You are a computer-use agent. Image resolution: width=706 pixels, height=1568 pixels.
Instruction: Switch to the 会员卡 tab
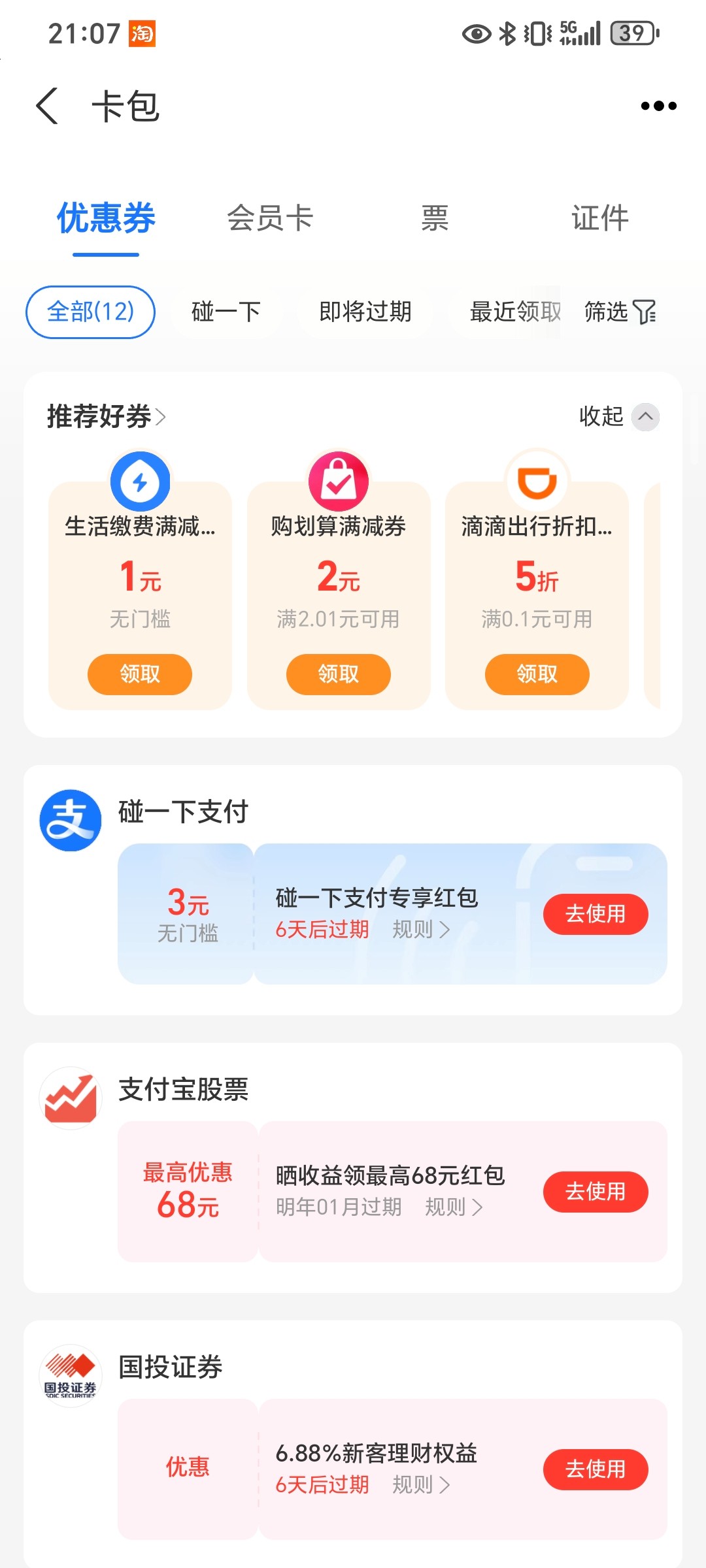(270, 218)
